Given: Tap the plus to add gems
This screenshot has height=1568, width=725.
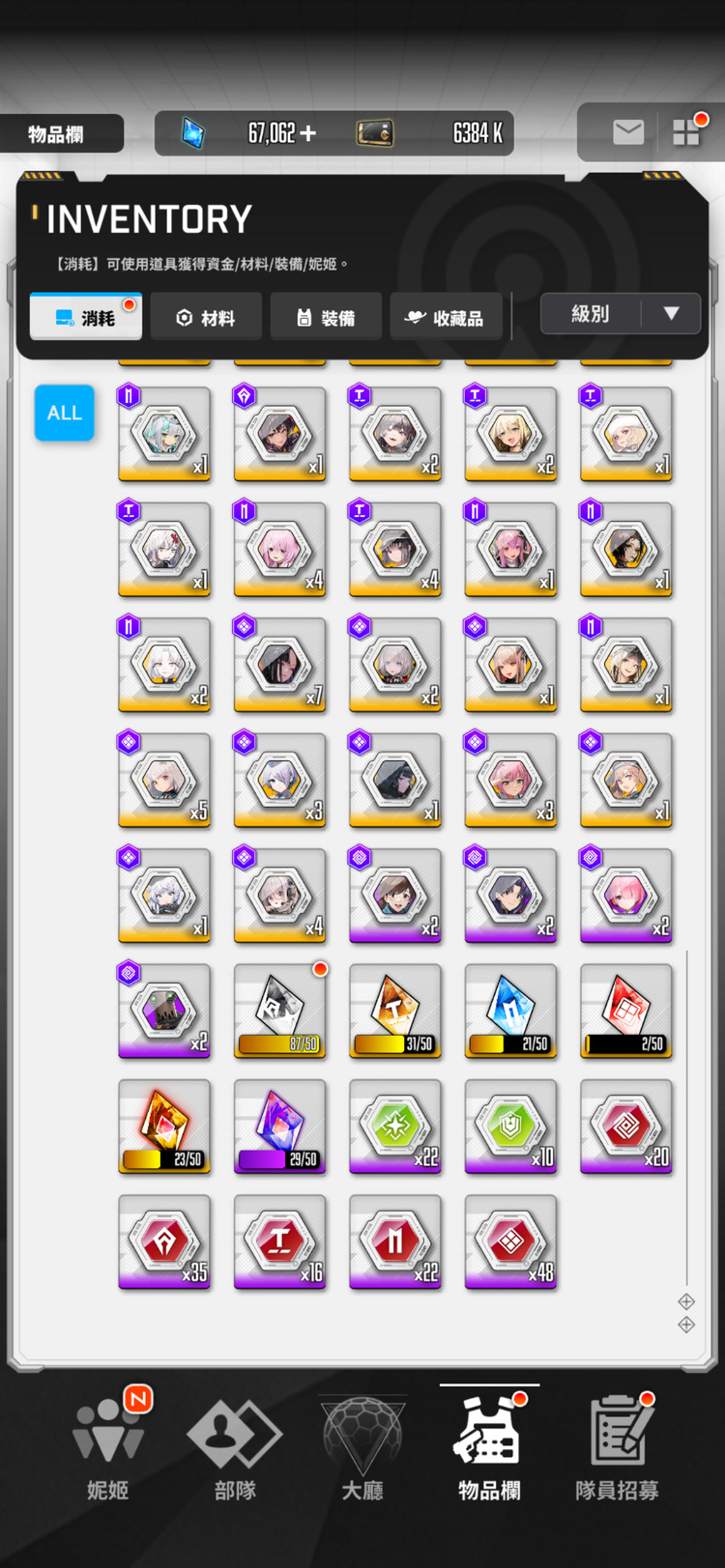Looking at the screenshot, I should click(308, 133).
